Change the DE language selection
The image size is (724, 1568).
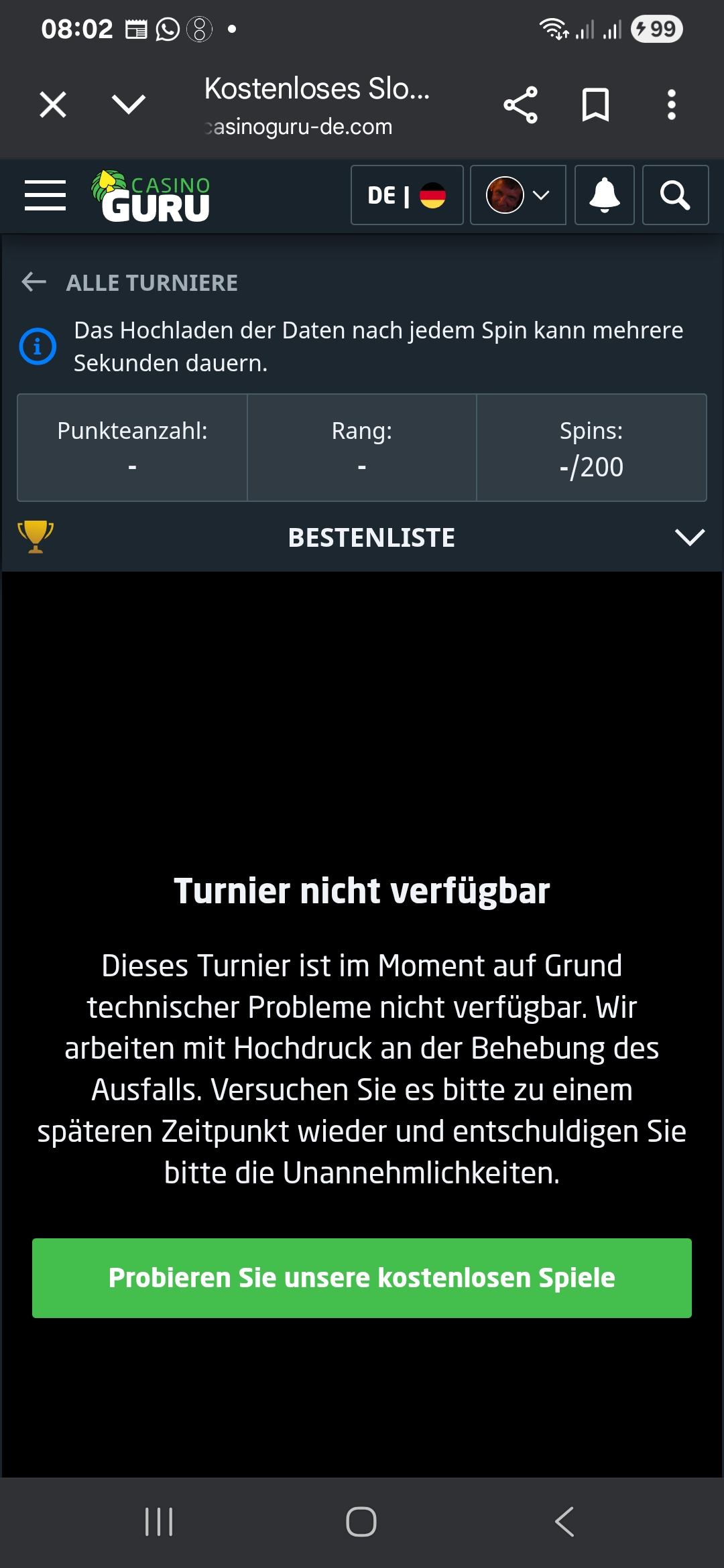tap(407, 195)
